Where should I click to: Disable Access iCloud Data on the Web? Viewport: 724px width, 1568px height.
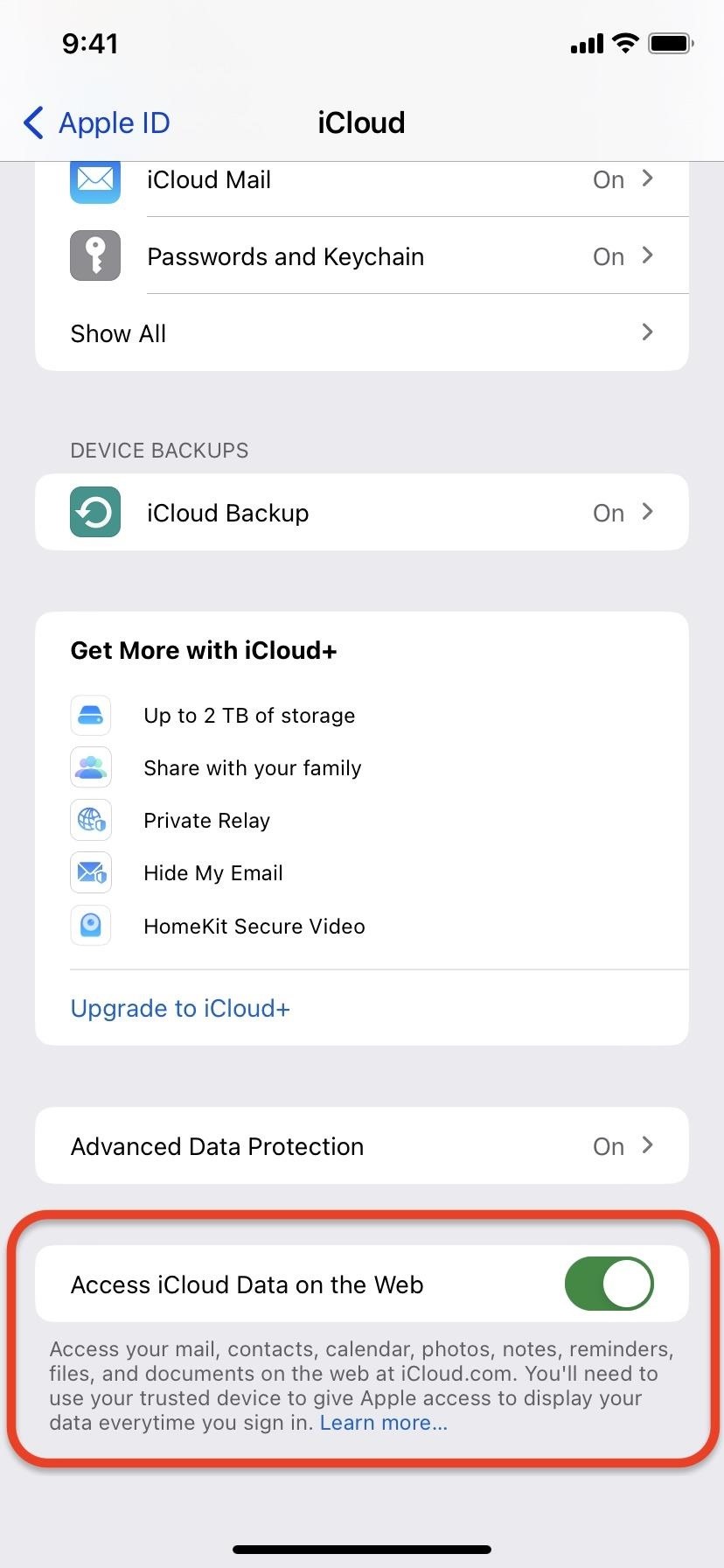click(x=609, y=1284)
